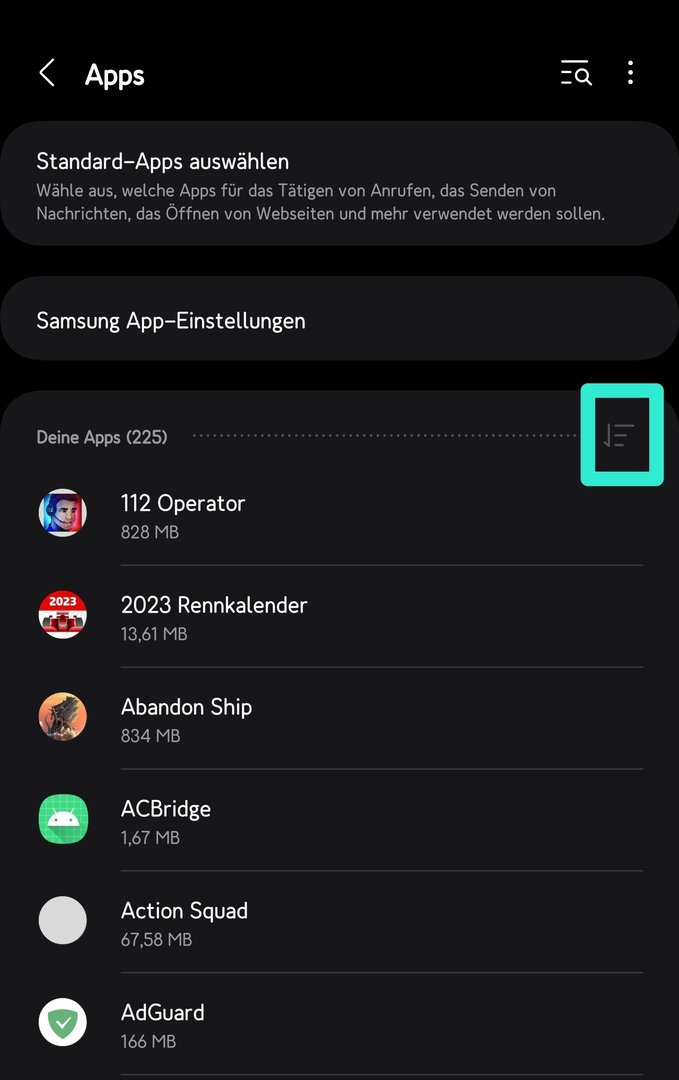Open the app search icon
This screenshot has width=679, height=1080.
click(x=576, y=73)
